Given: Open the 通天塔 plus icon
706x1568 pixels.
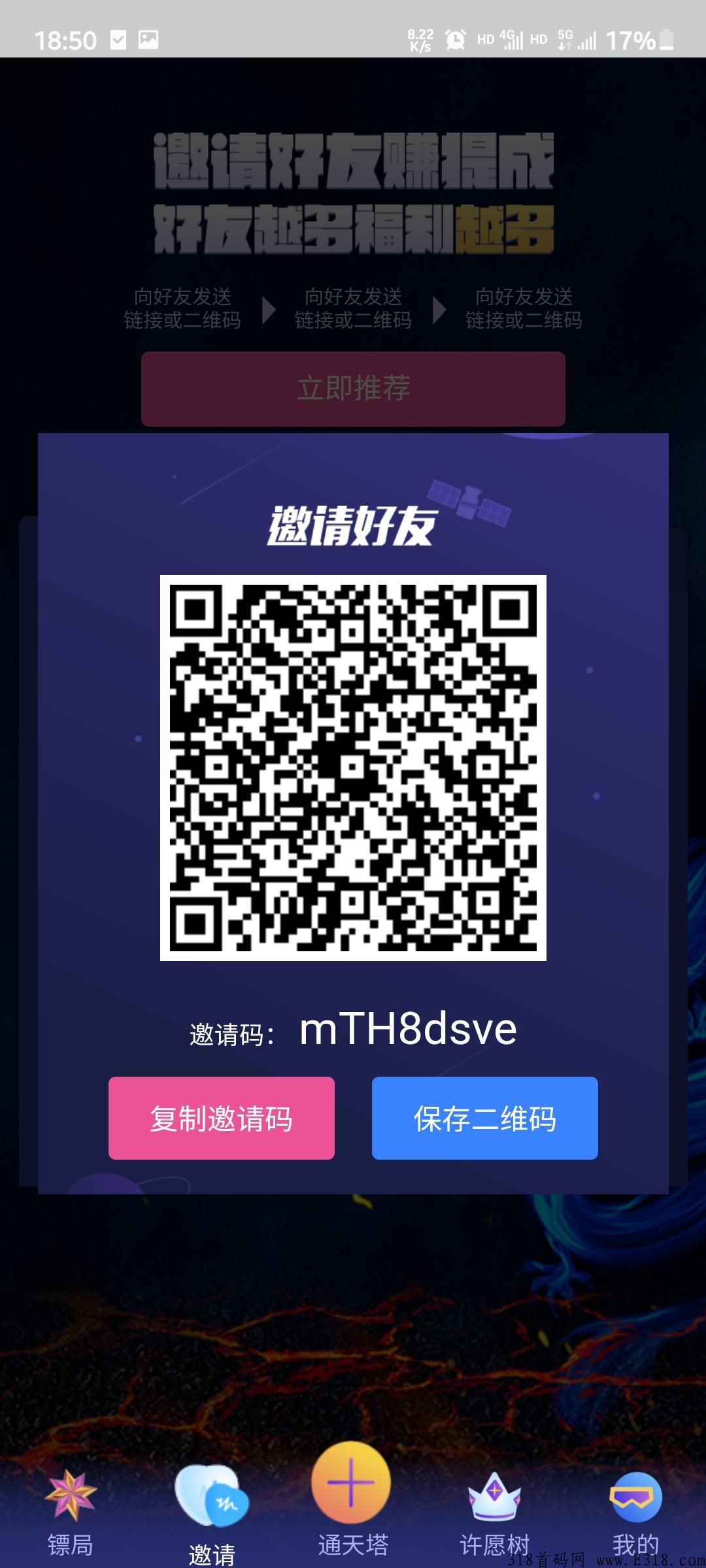Looking at the screenshot, I should click(353, 1483).
